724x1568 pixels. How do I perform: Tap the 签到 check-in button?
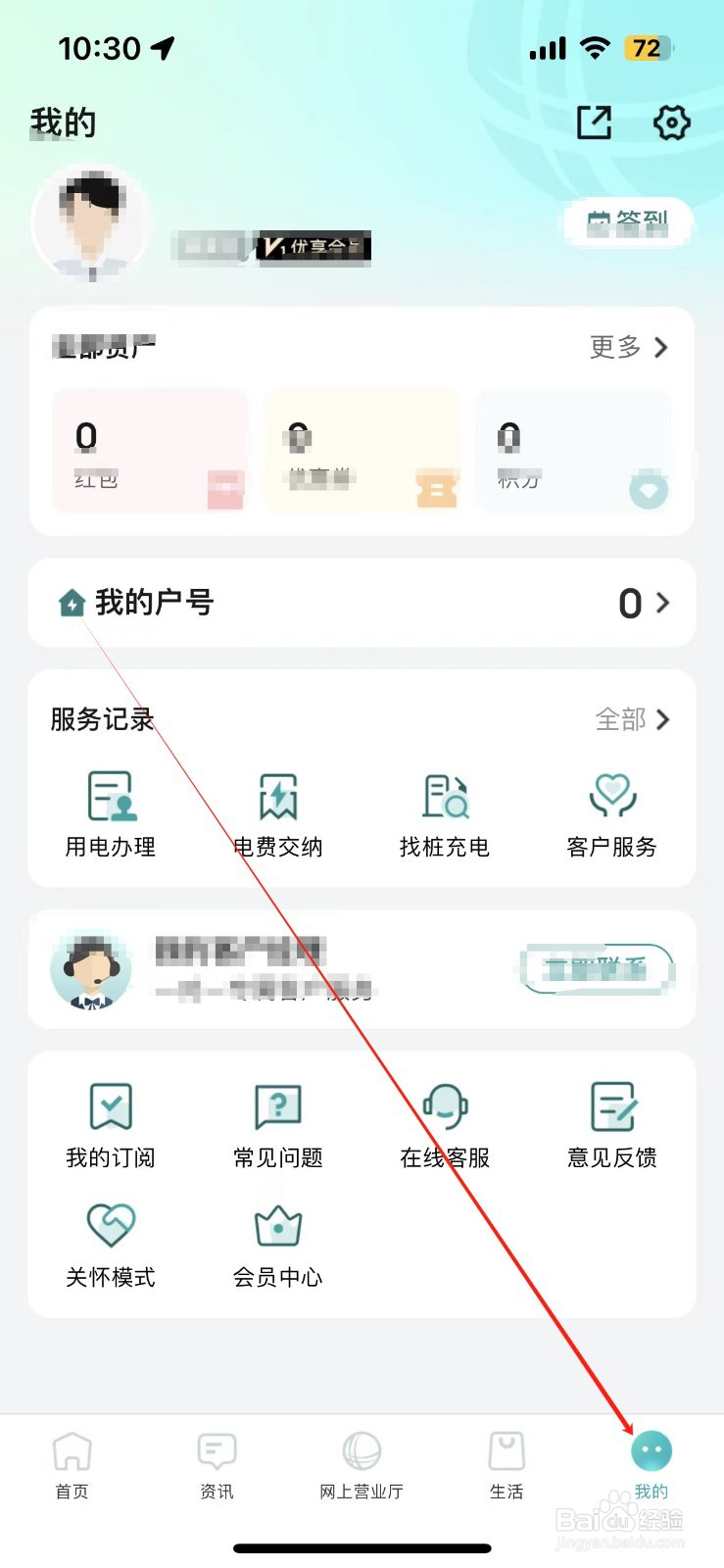click(x=626, y=221)
